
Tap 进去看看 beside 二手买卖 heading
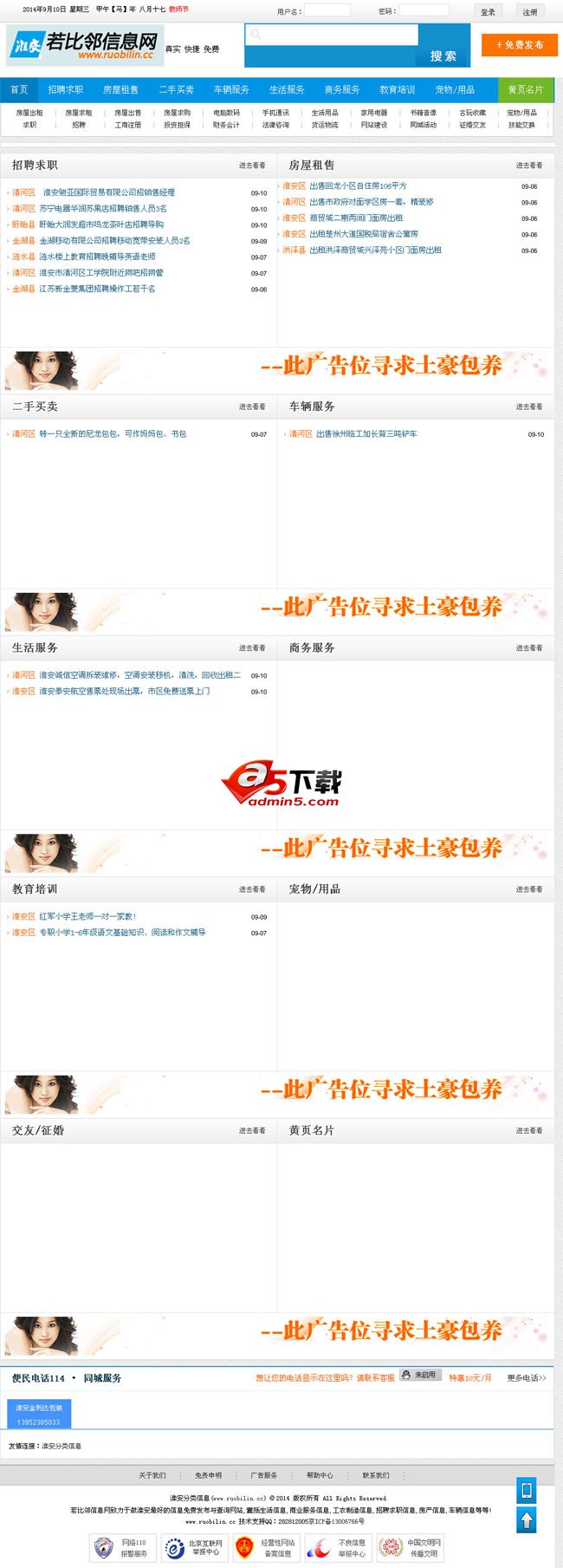pyautogui.click(x=252, y=407)
